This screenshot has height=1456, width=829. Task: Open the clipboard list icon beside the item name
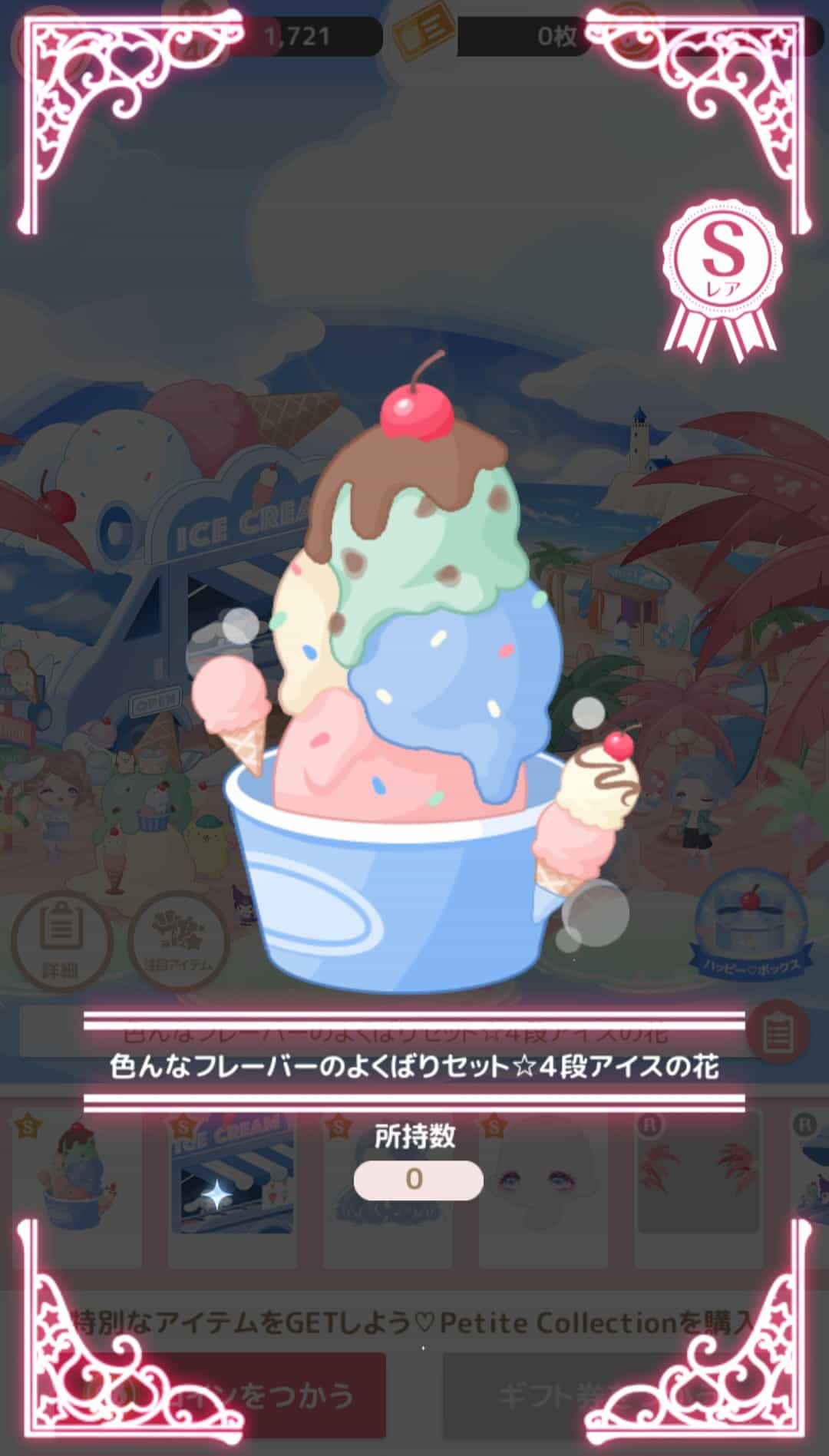(777, 1033)
